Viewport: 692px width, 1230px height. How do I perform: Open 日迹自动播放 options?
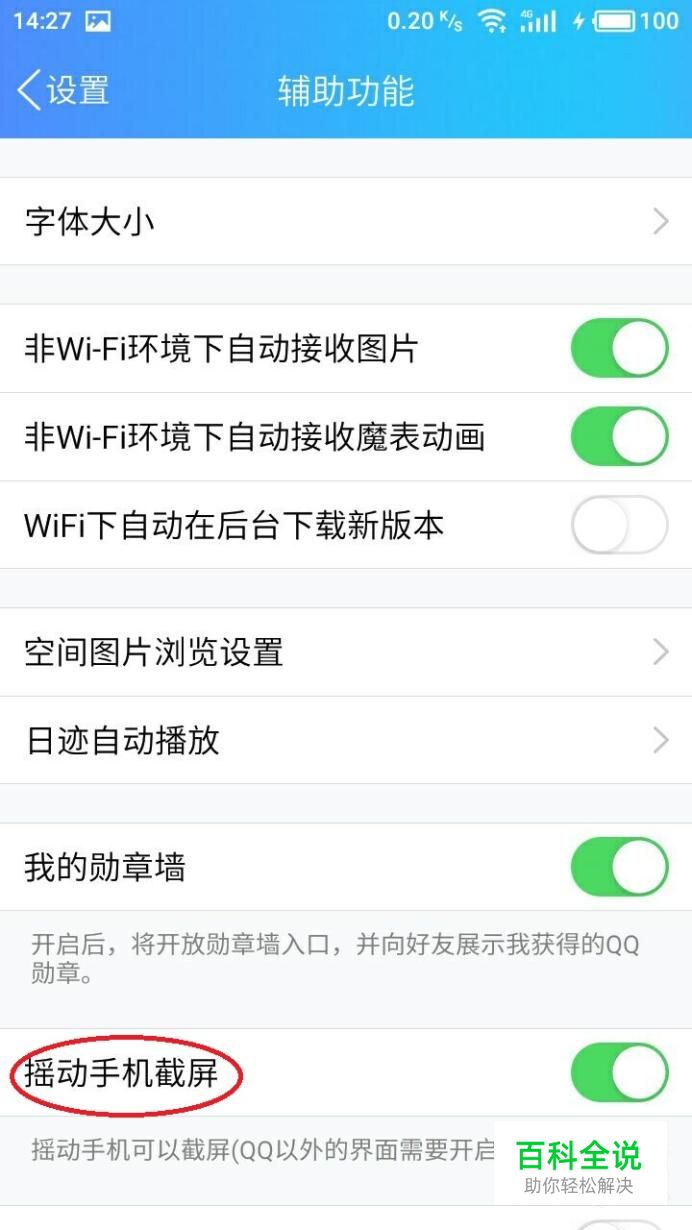(346, 740)
